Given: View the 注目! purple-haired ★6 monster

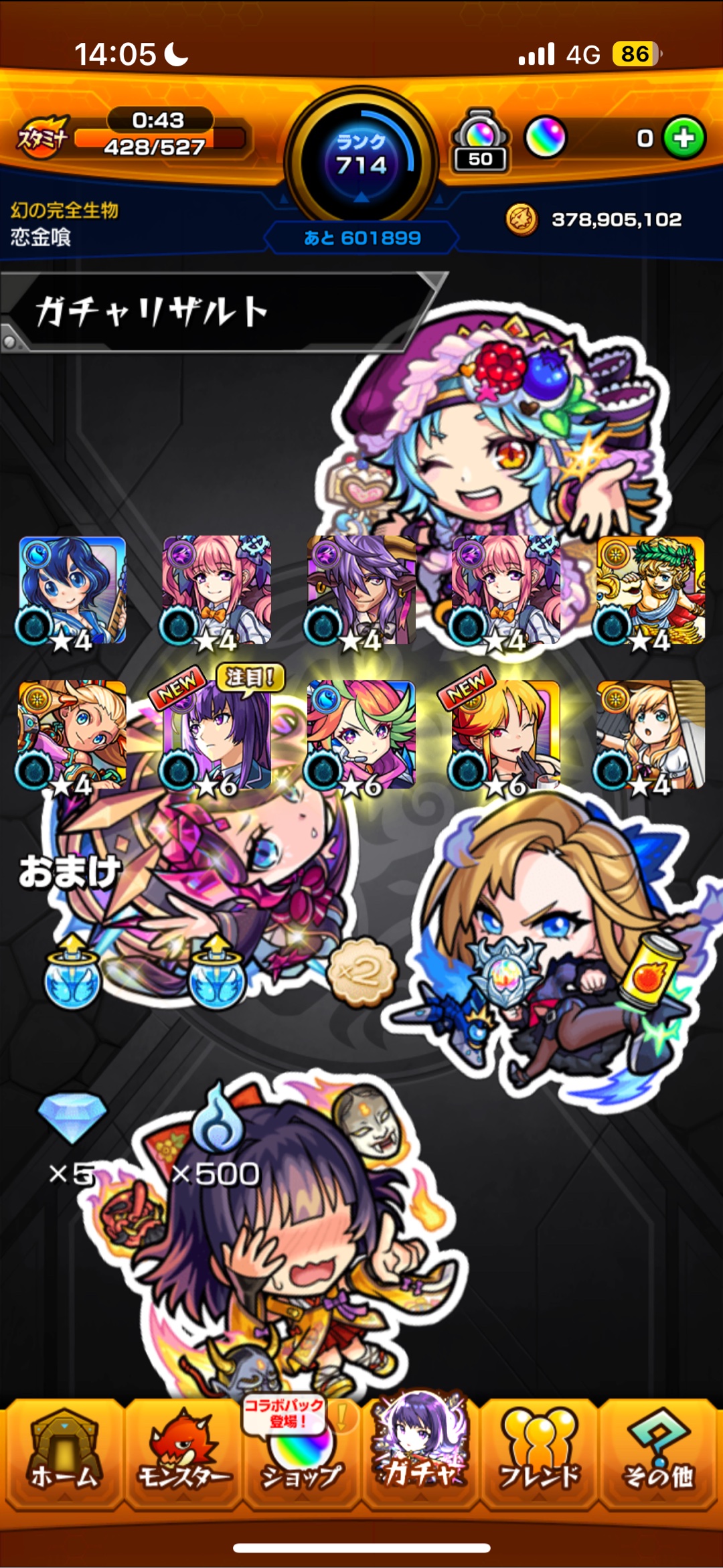Looking at the screenshot, I should pos(217,735).
